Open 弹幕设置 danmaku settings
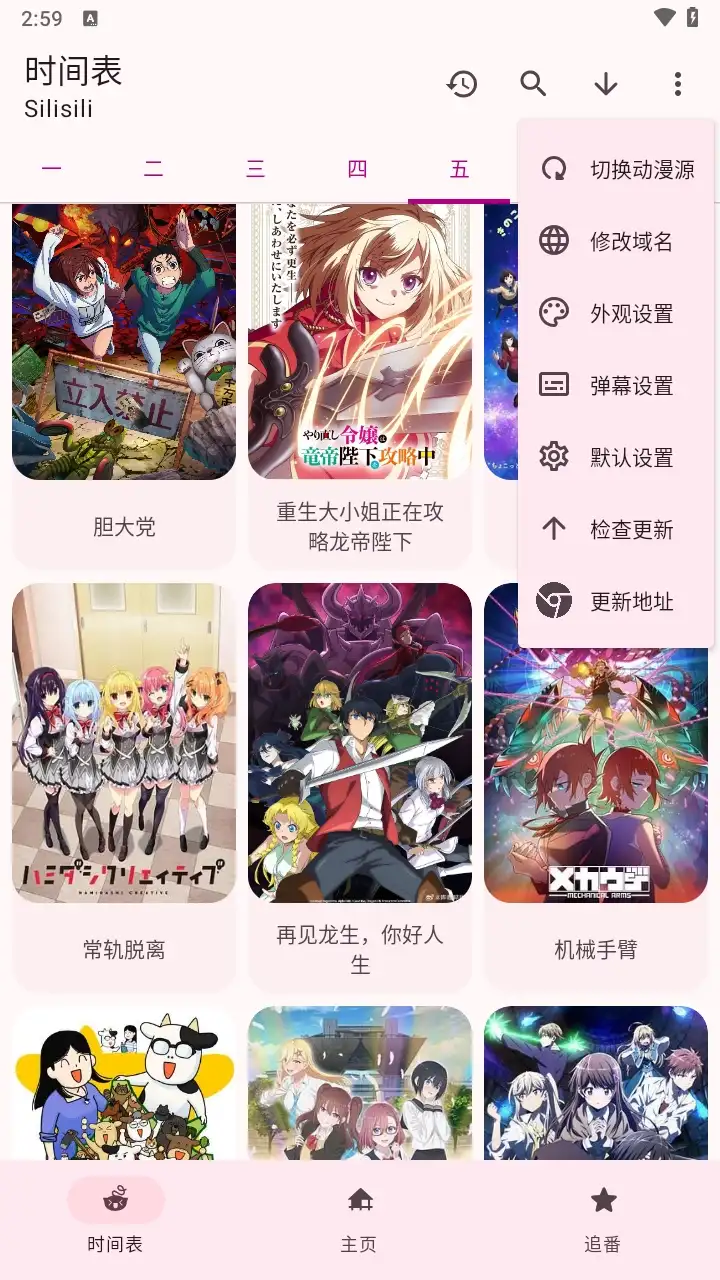This screenshot has width=720, height=1280. click(616, 386)
